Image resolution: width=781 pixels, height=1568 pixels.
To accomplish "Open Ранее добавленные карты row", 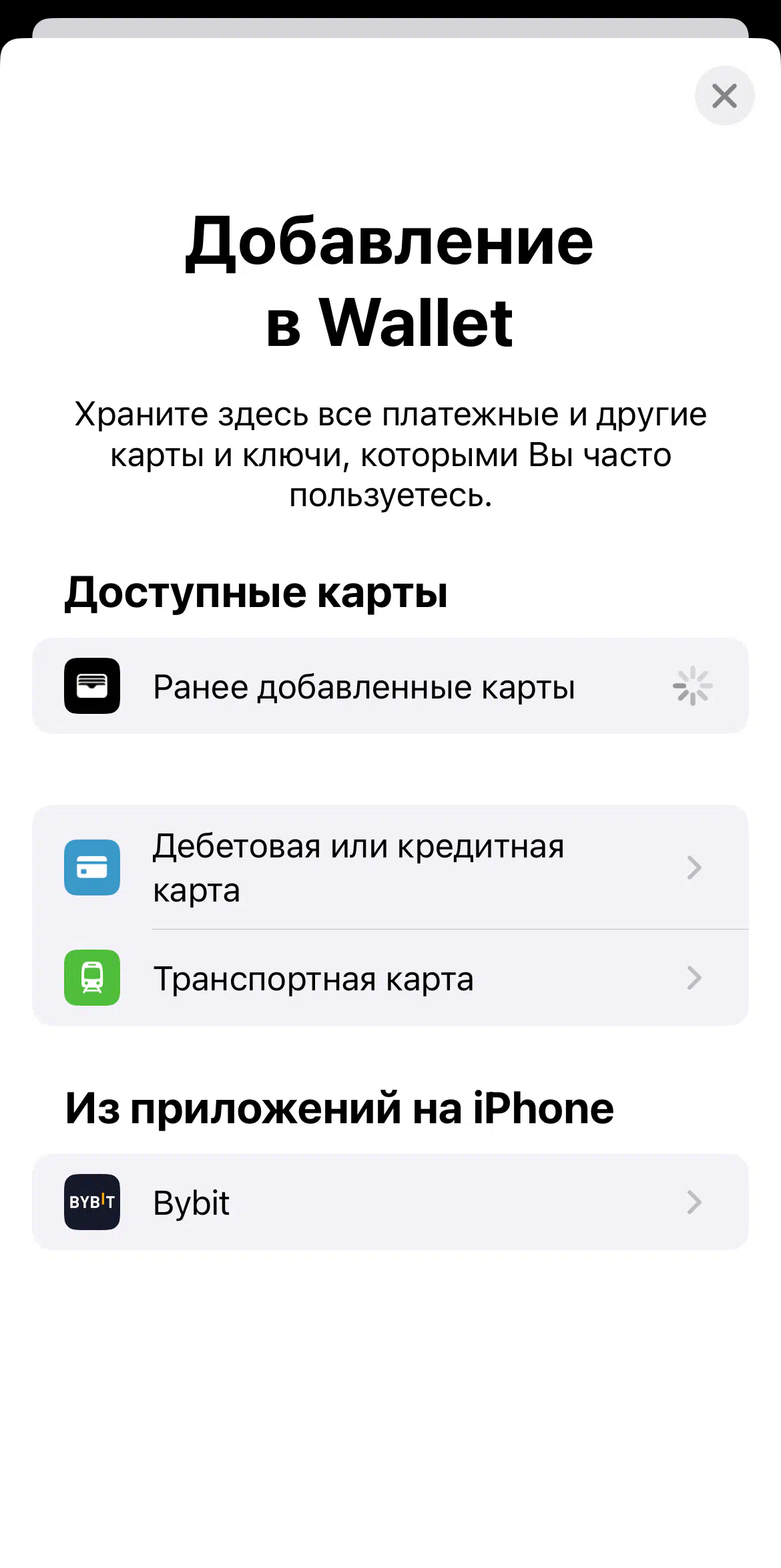I will 390,686.
